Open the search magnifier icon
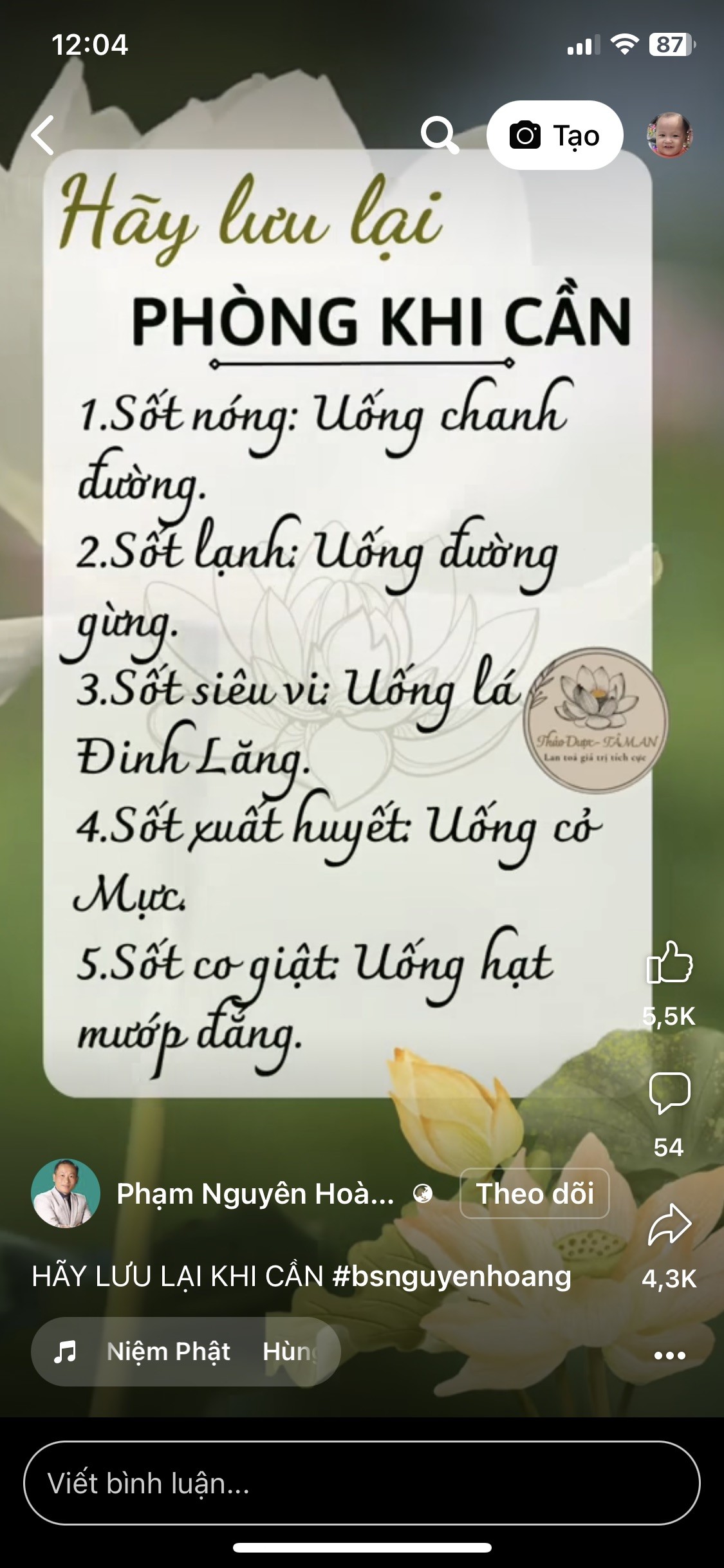The width and height of the screenshot is (724, 1568). [x=440, y=135]
